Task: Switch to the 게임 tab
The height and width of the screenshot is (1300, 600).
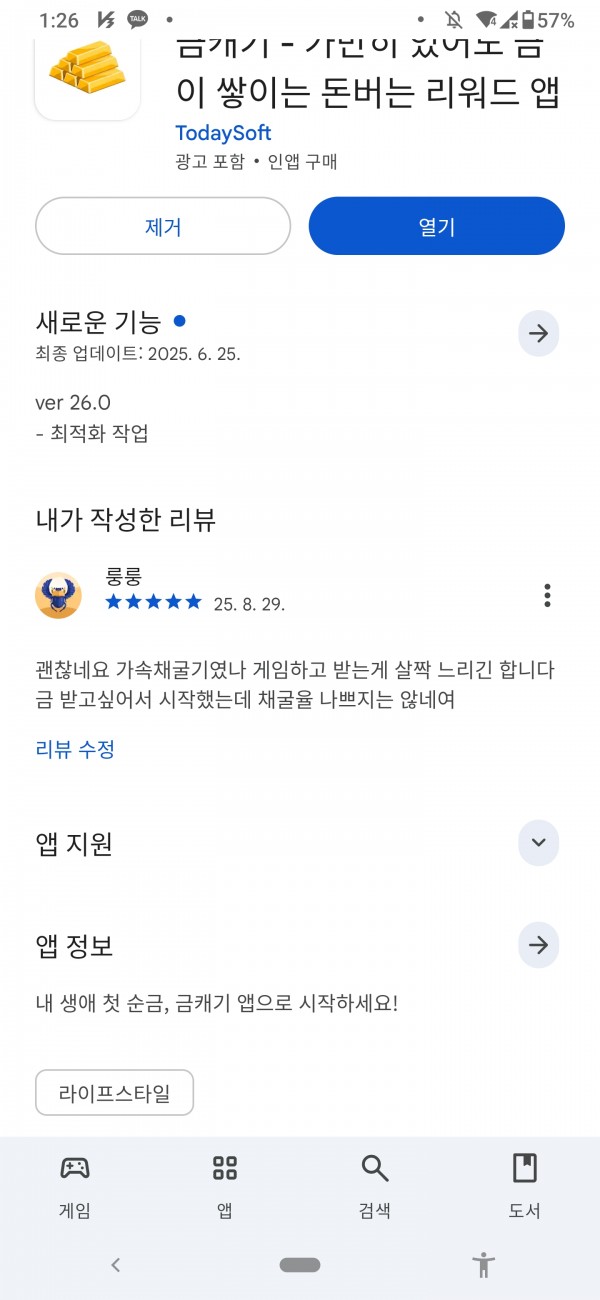Action: [x=75, y=1186]
